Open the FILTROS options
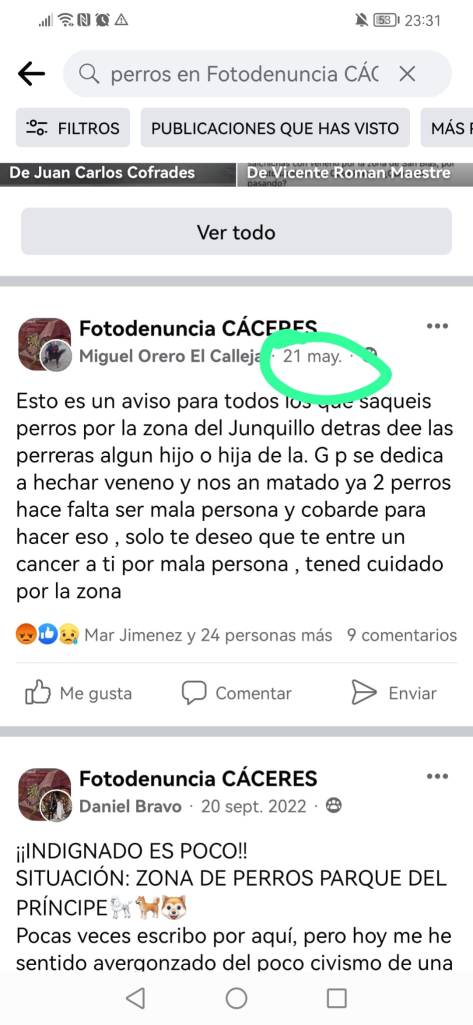 [73, 127]
